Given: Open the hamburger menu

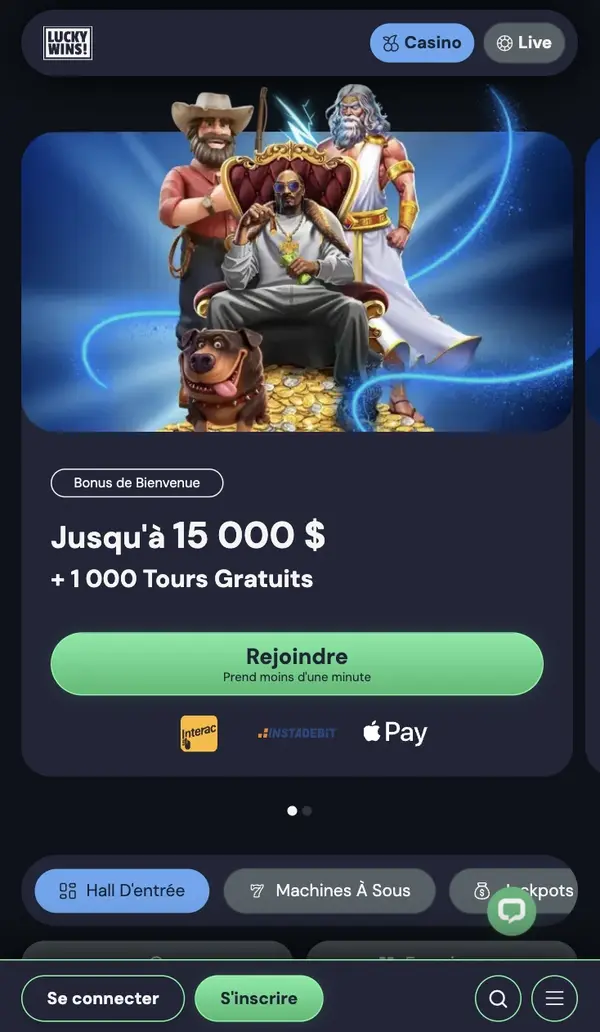Looking at the screenshot, I should pyautogui.click(x=554, y=998).
